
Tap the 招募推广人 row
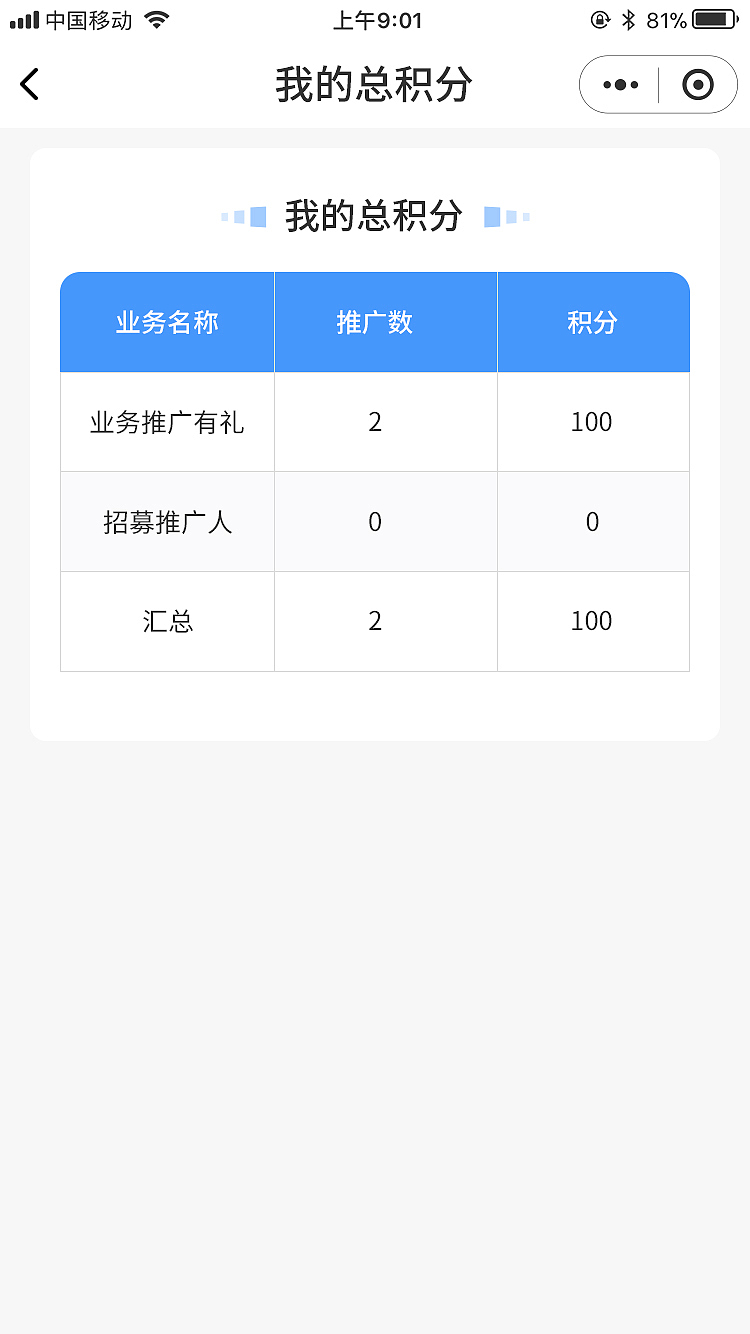167,521
